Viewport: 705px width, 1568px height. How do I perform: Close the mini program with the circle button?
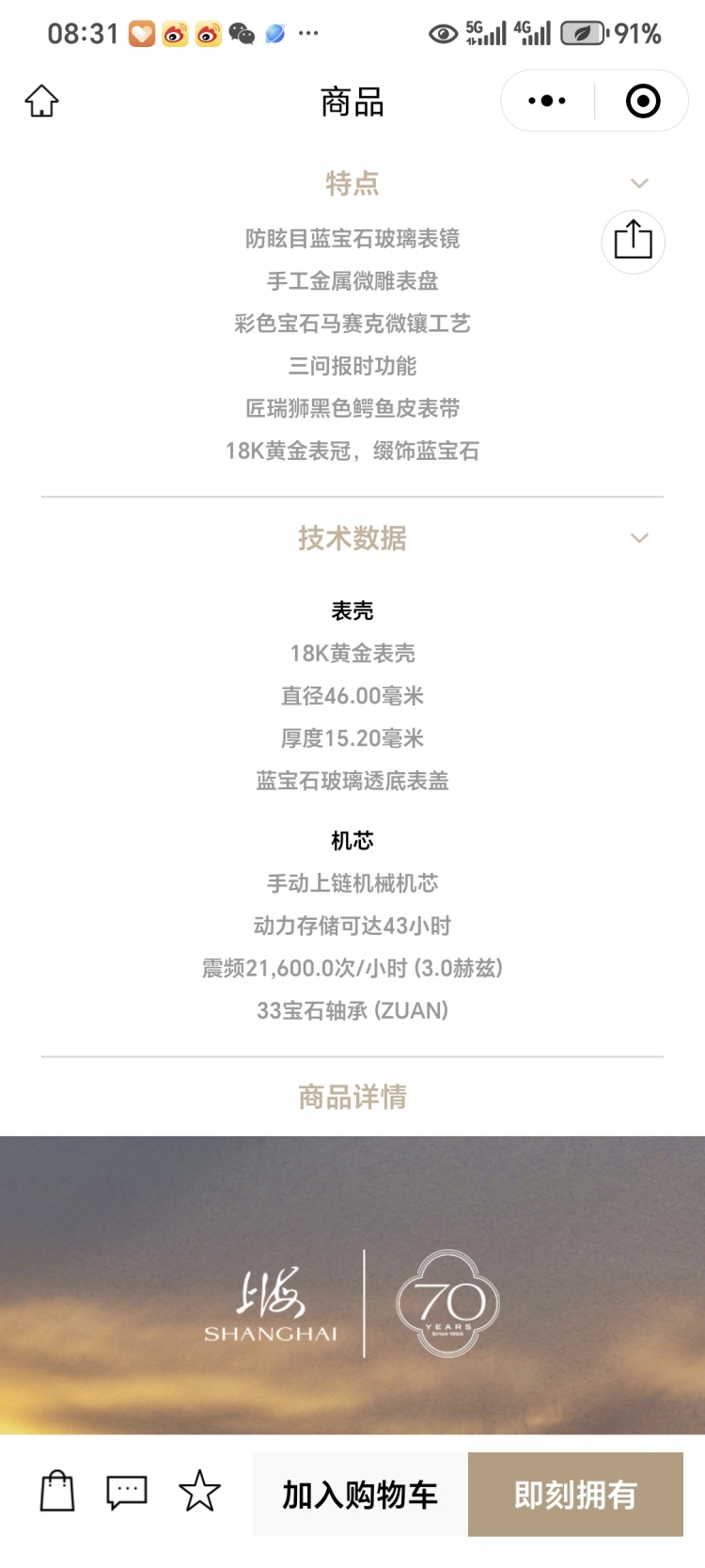click(x=643, y=101)
